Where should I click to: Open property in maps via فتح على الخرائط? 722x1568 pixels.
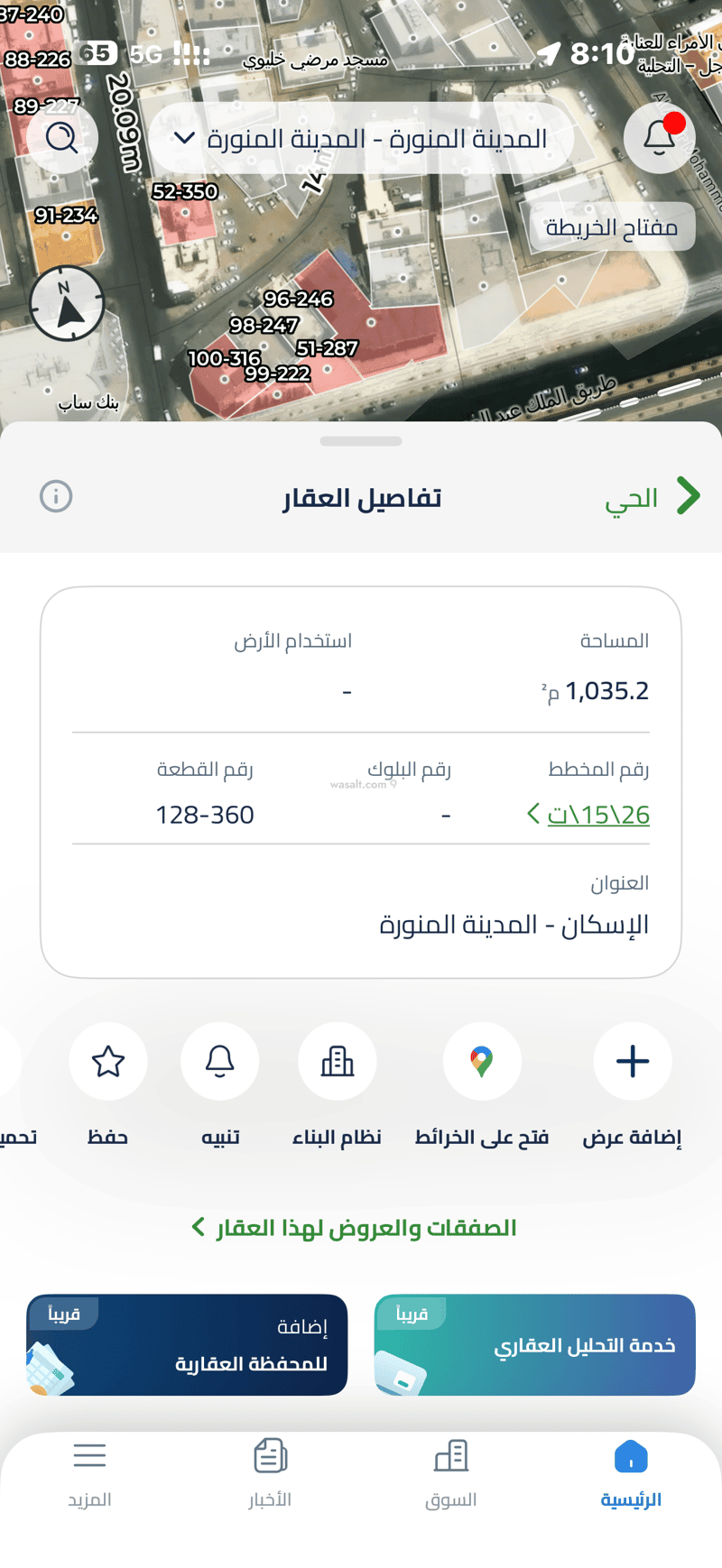coord(482,1084)
